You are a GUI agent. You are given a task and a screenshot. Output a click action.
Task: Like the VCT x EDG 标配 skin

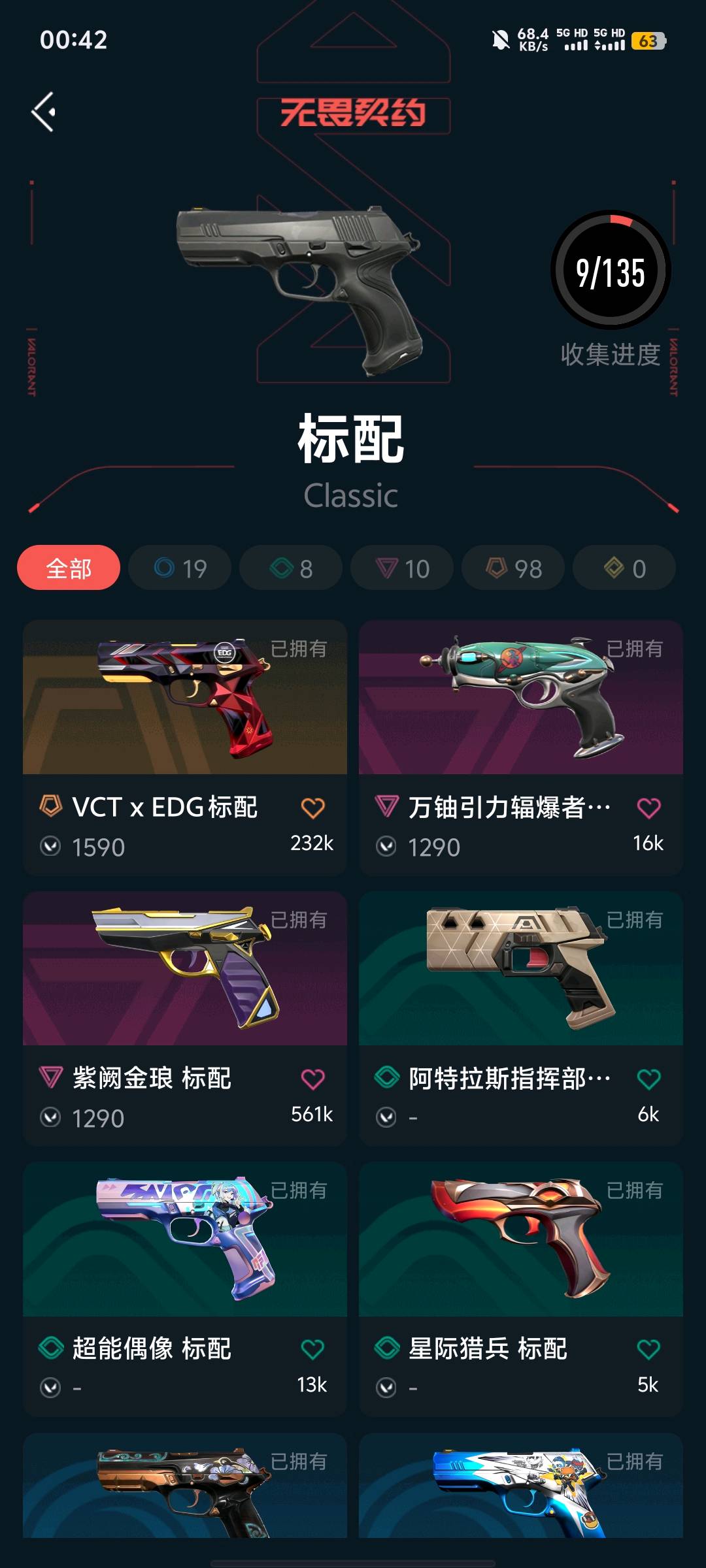[312, 808]
